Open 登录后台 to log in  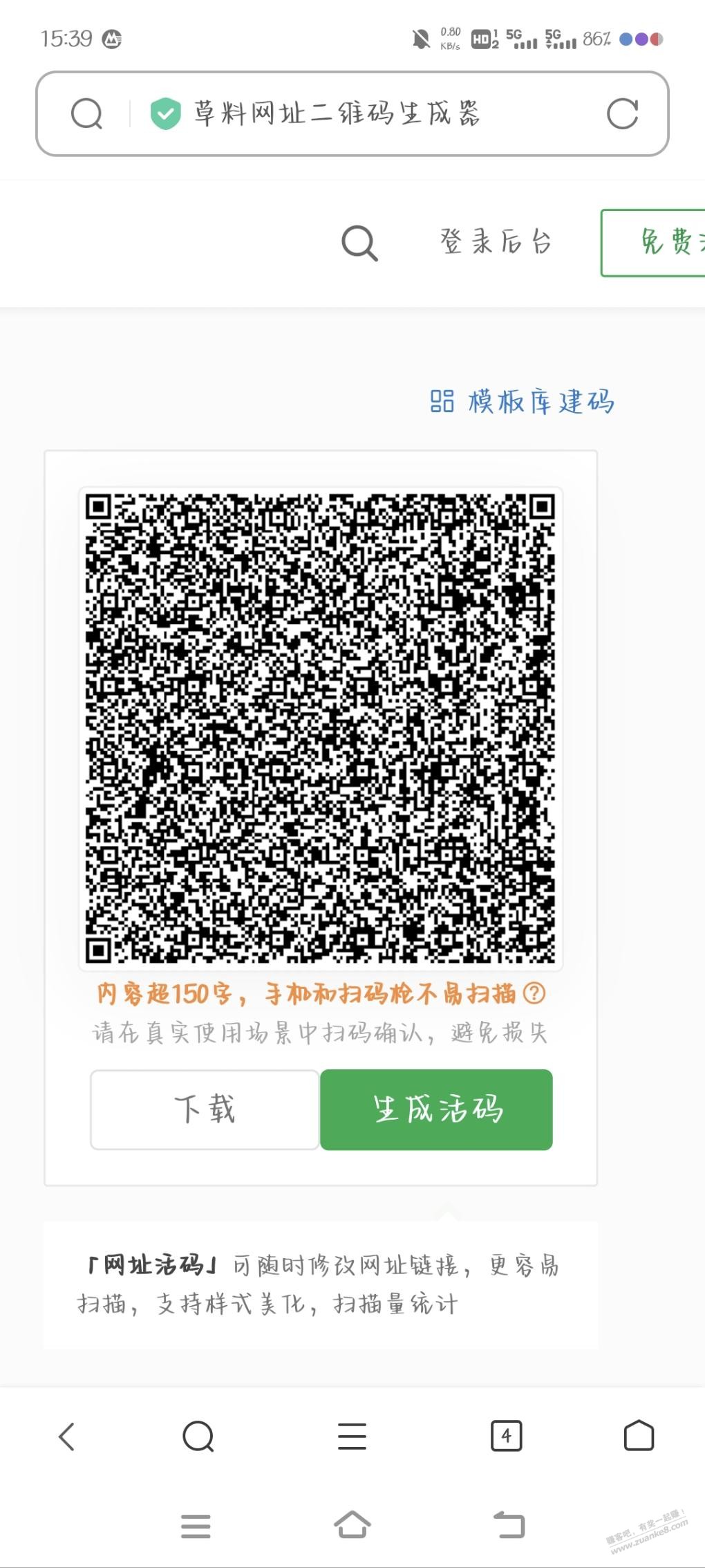tap(496, 243)
